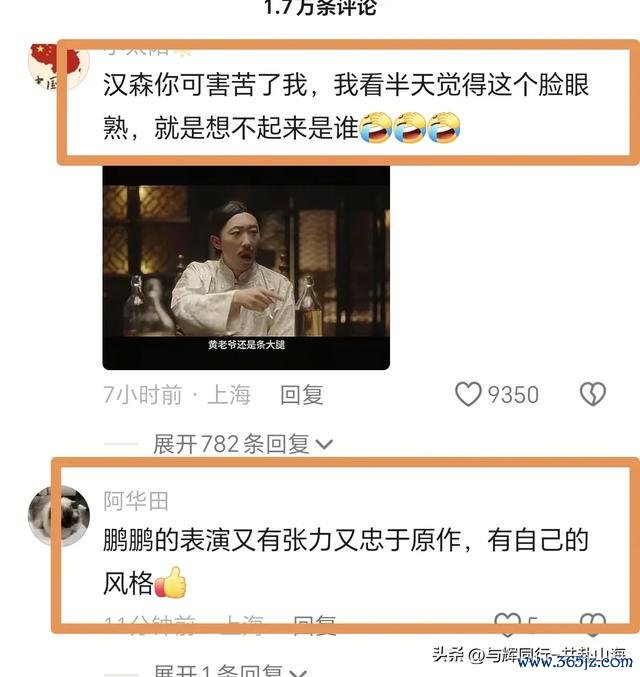
Task: Expand the 782 replies
Action: 242,444
